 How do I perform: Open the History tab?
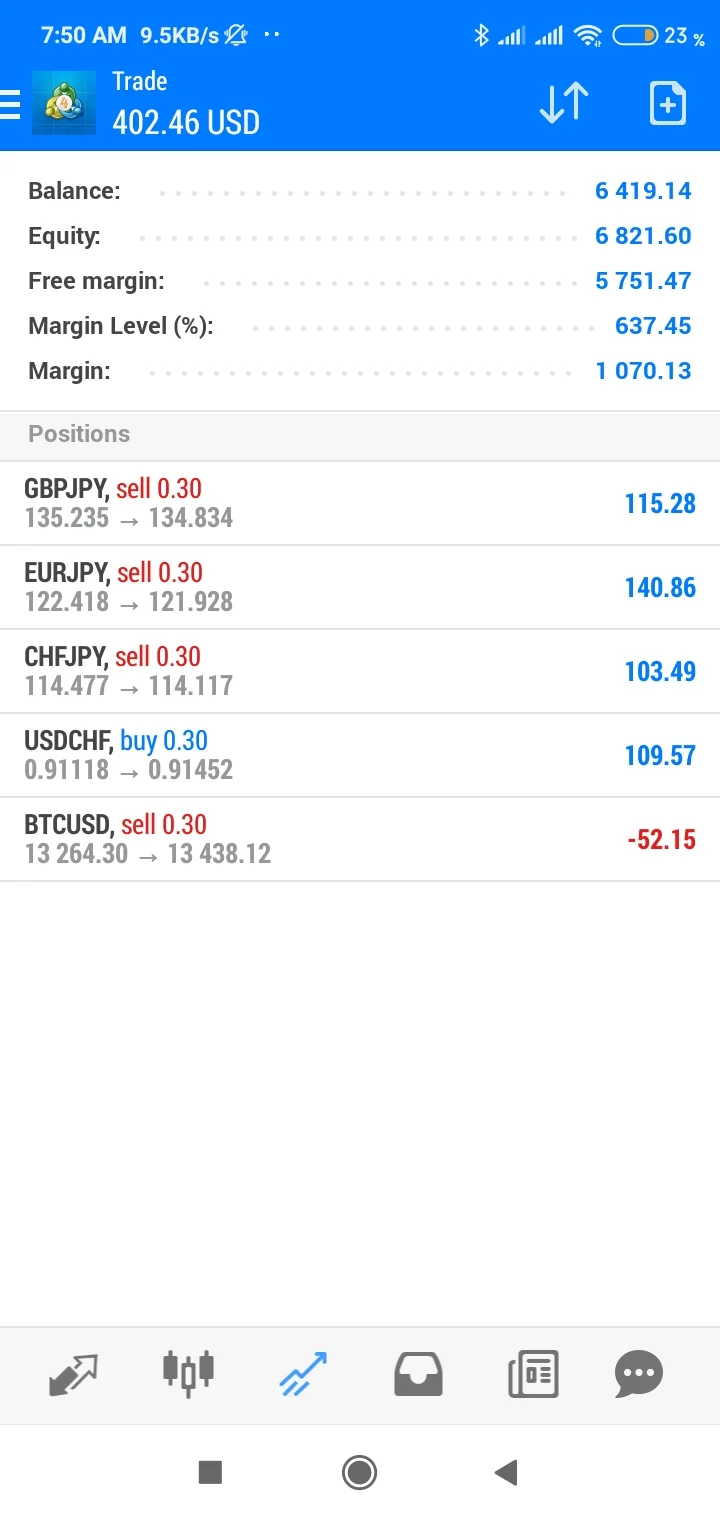pos(418,1374)
